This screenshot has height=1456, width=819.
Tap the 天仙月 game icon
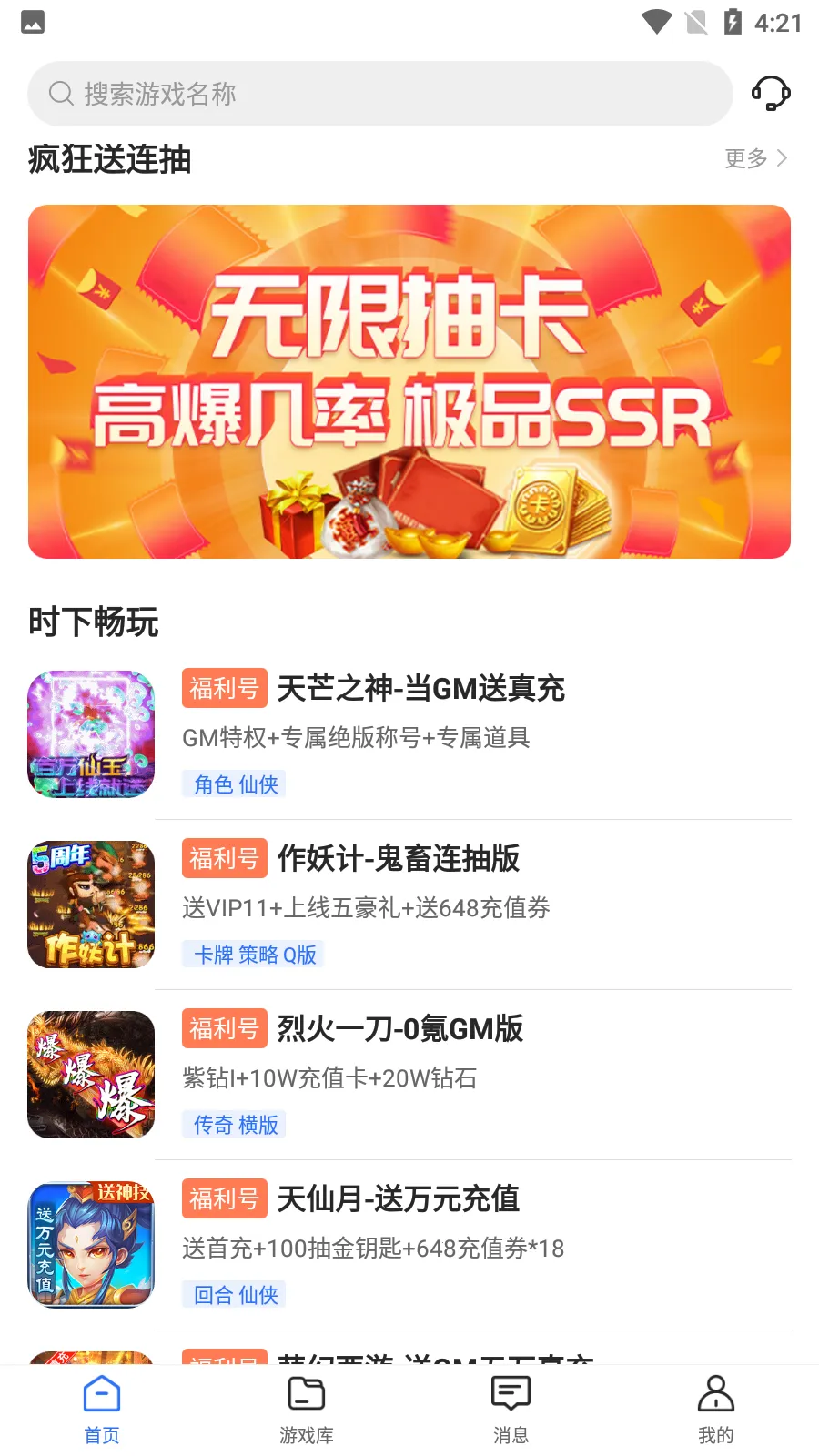pos(90,1244)
